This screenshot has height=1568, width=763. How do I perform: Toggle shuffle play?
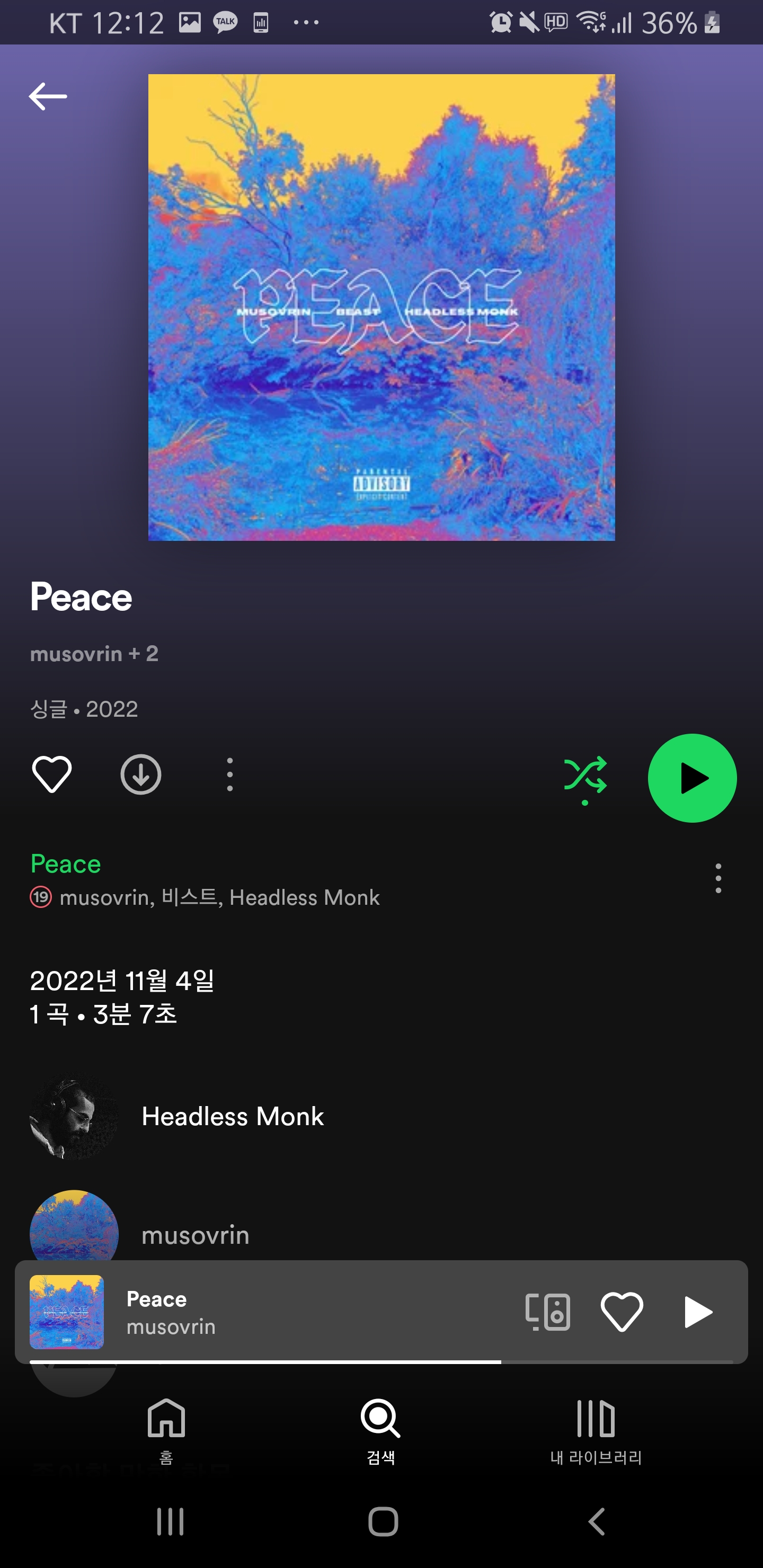pos(585,776)
